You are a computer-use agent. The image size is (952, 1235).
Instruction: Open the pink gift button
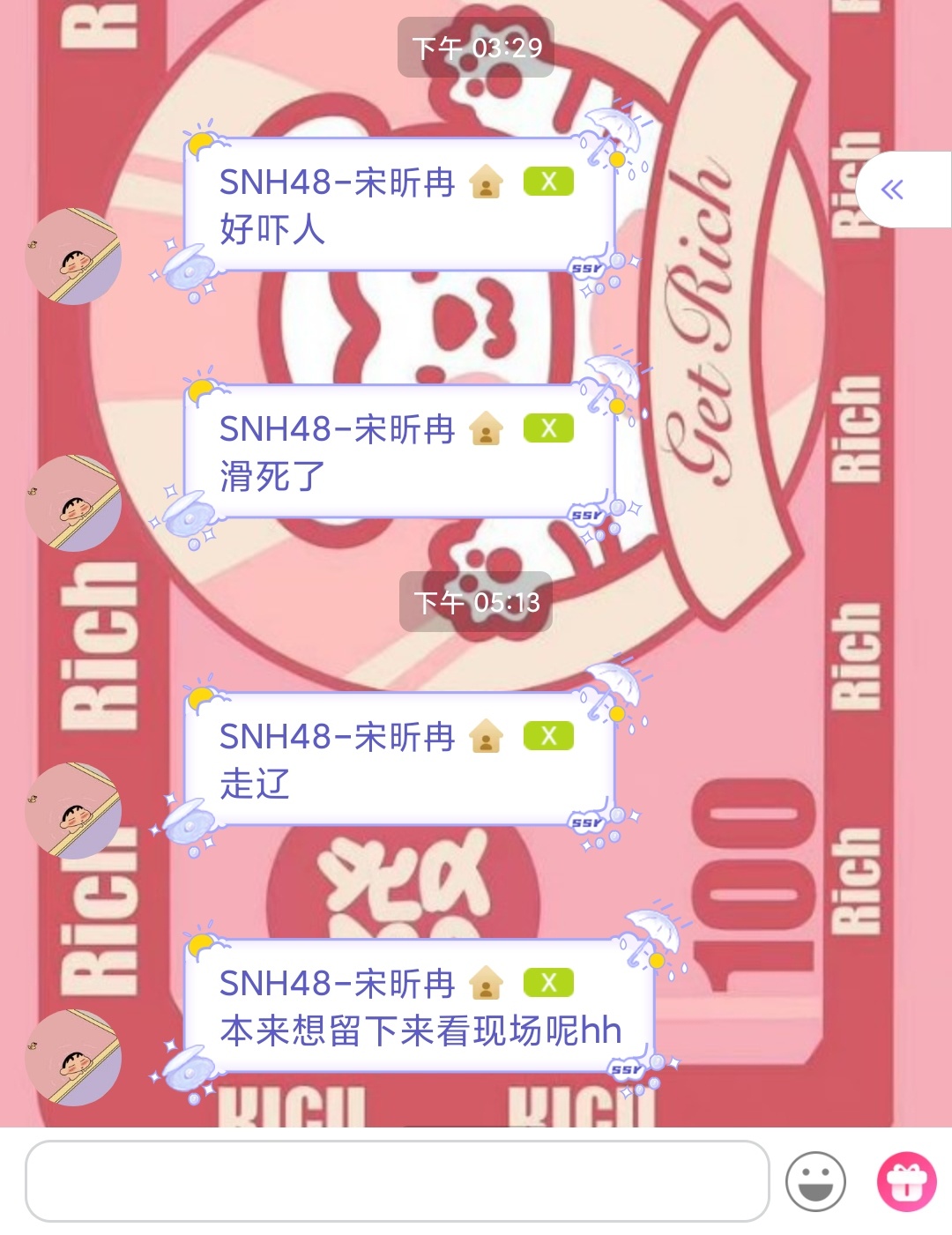pyautogui.click(x=906, y=1181)
